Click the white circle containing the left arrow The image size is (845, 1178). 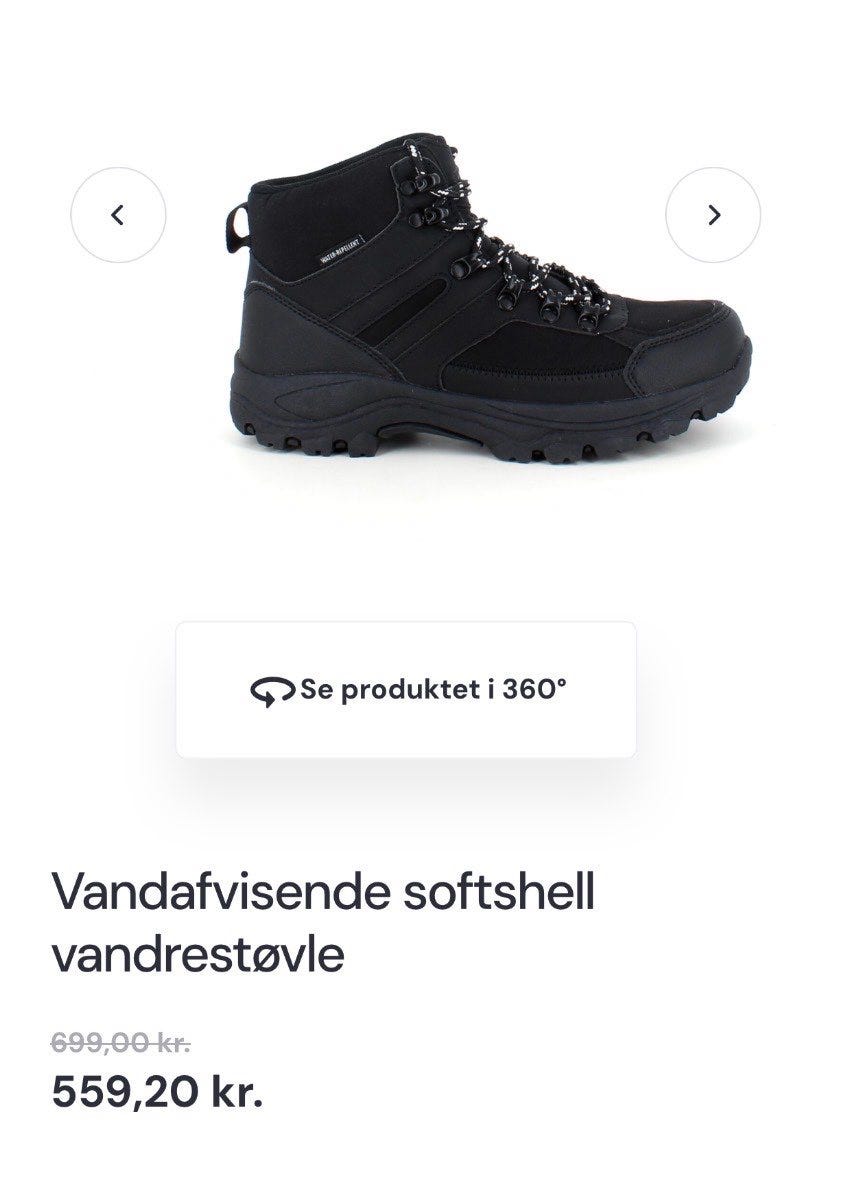pyautogui.click(x=120, y=212)
